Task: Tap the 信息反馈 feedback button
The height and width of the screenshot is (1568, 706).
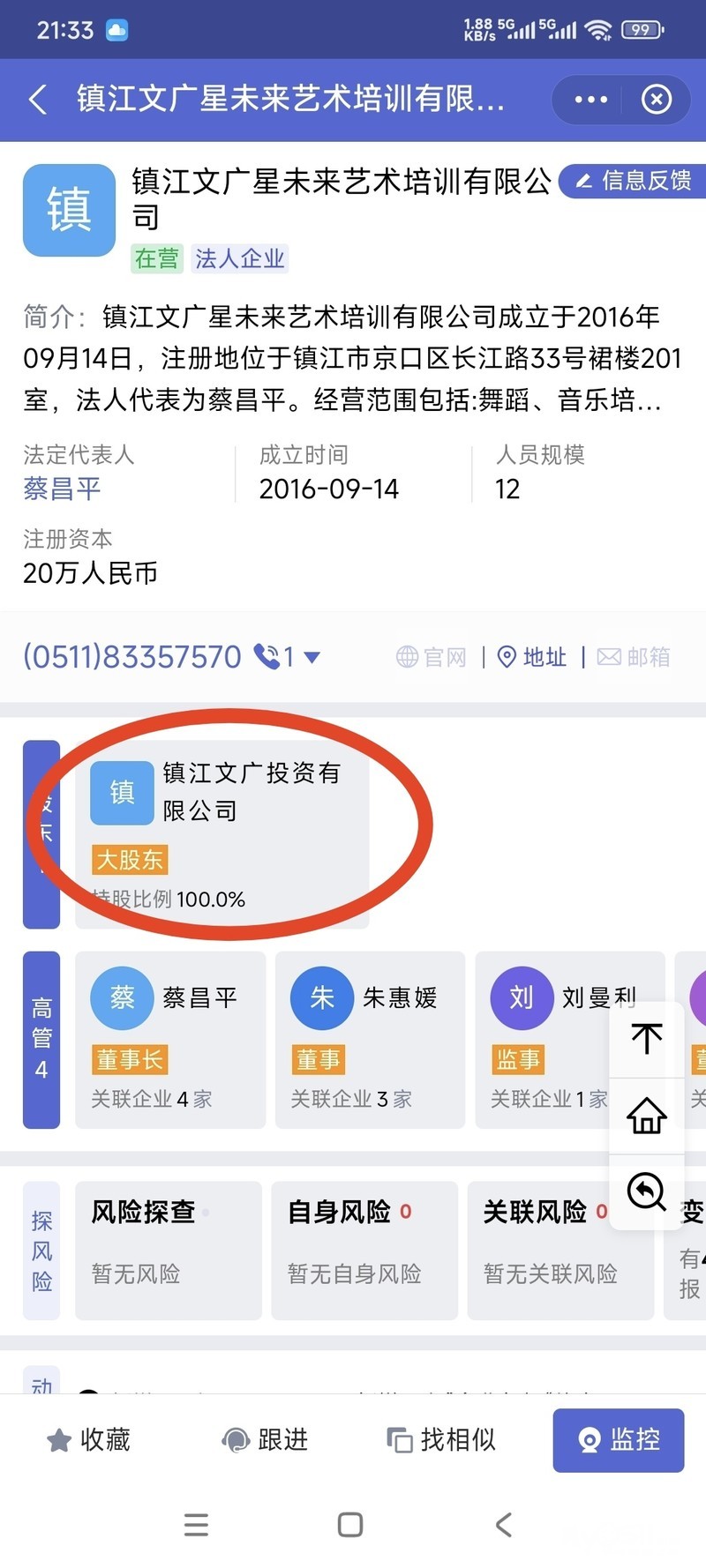Action: pos(634,181)
